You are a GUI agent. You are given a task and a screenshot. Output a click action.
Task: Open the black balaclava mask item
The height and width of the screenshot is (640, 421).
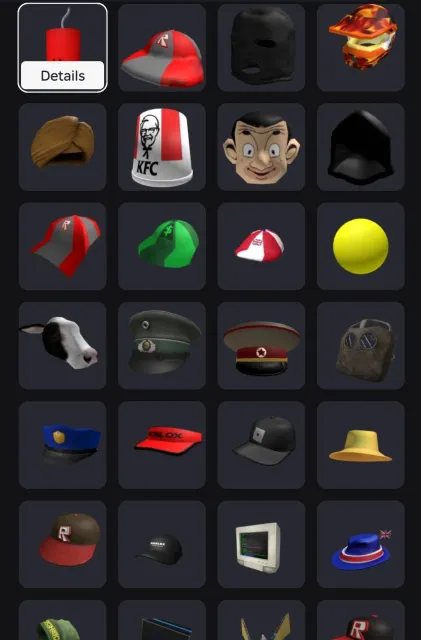(261, 47)
